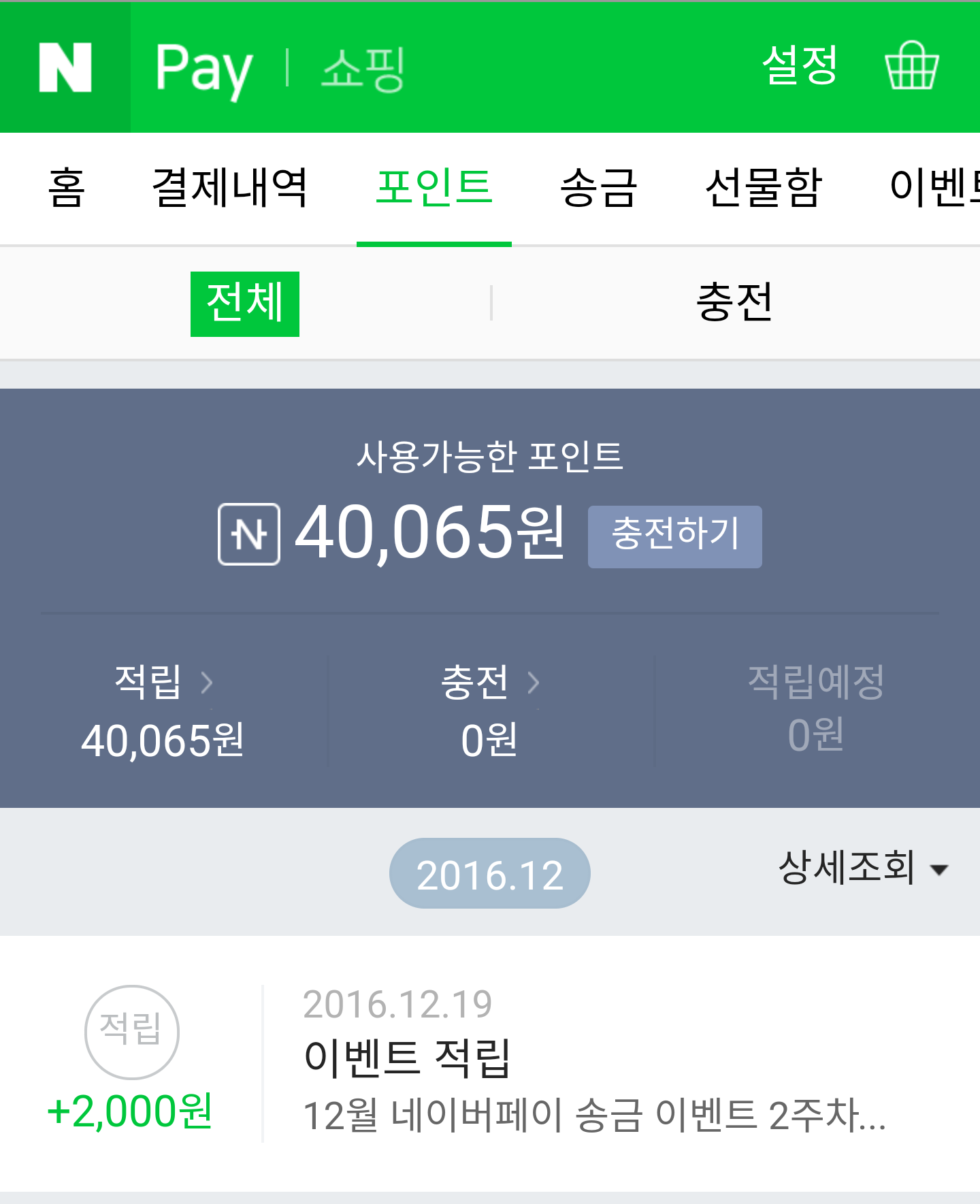Switch to the 결제내역 tab

pyautogui.click(x=230, y=188)
